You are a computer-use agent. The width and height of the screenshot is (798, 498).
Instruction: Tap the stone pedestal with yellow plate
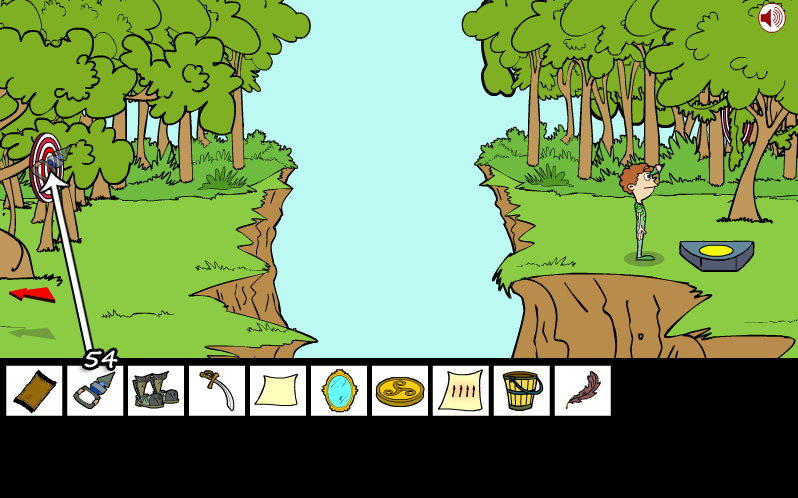coord(716,254)
